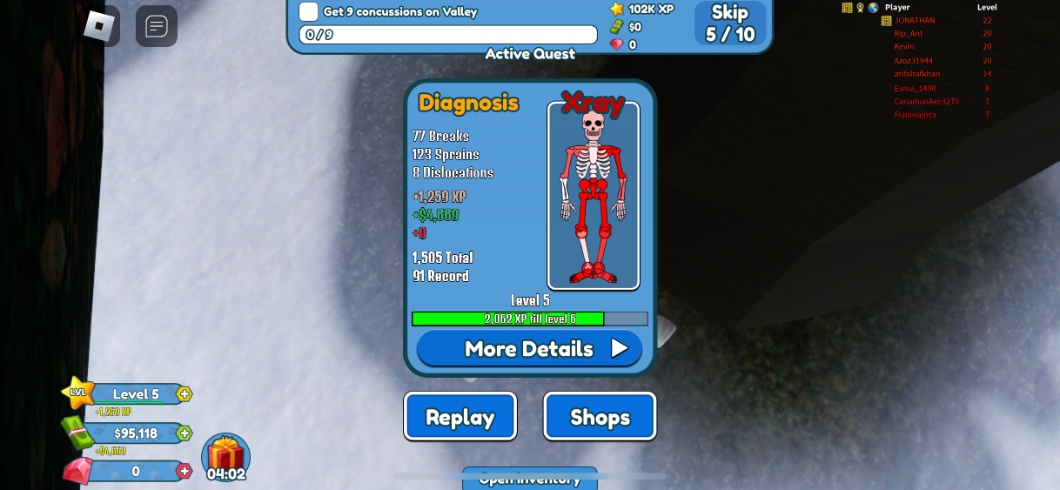Select JONATHAN in the player list
The height and width of the screenshot is (490, 1060).
pyautogui.click(x=915, y=20)
